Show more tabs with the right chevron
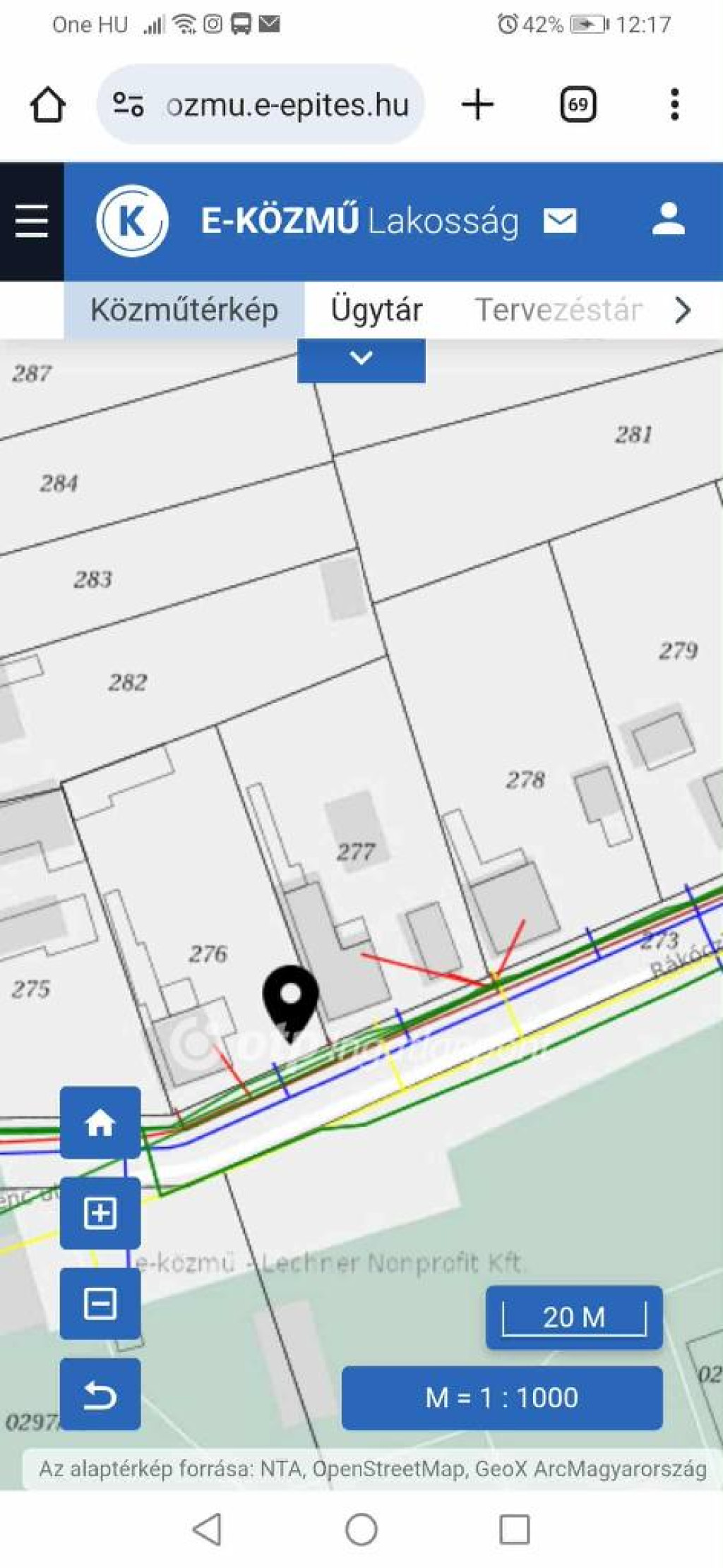 tap(682, 310)
